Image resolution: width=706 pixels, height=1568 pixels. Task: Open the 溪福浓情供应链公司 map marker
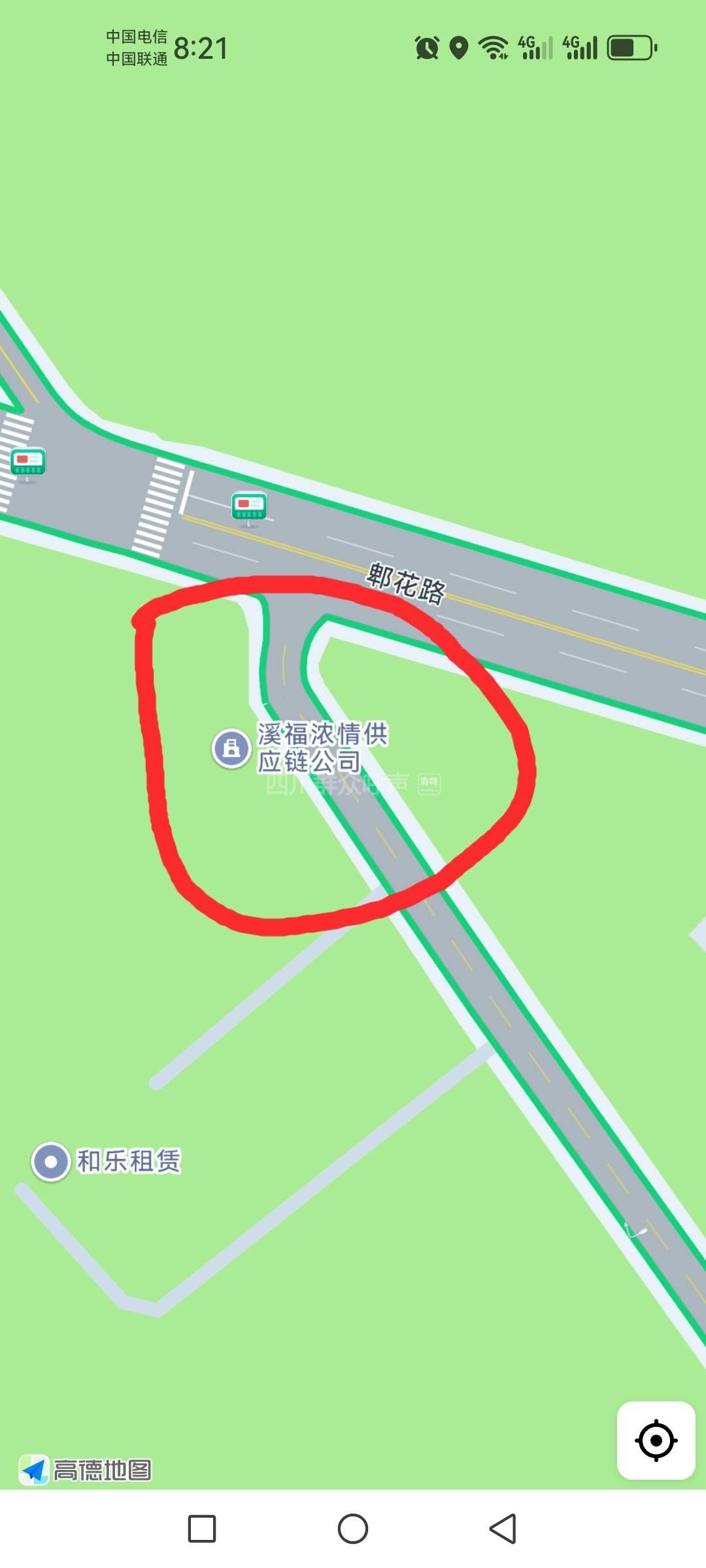[x=231, y=747]
